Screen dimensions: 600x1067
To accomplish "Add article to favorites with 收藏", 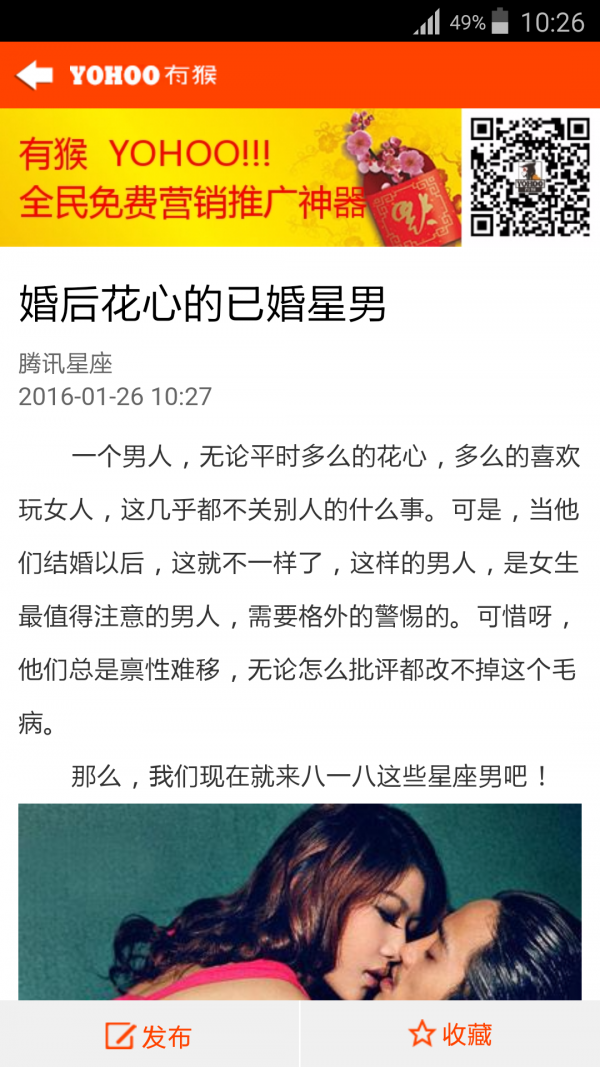I will click(450, 1034).
